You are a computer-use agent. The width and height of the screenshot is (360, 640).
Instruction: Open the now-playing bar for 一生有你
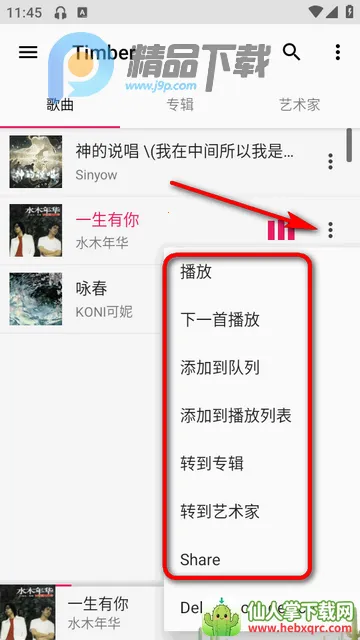pos(82,613)
